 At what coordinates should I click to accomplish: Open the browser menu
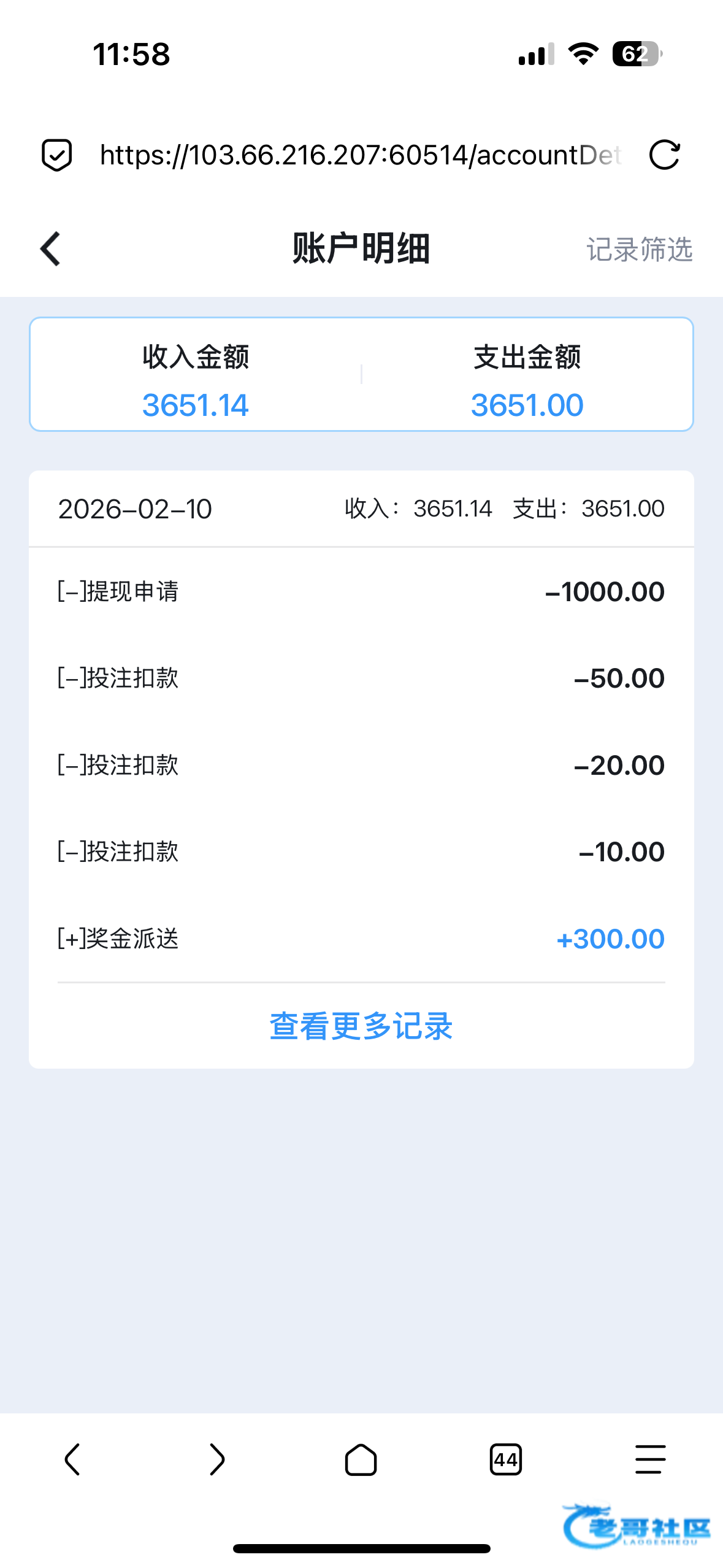click(x=650, y=1459)
